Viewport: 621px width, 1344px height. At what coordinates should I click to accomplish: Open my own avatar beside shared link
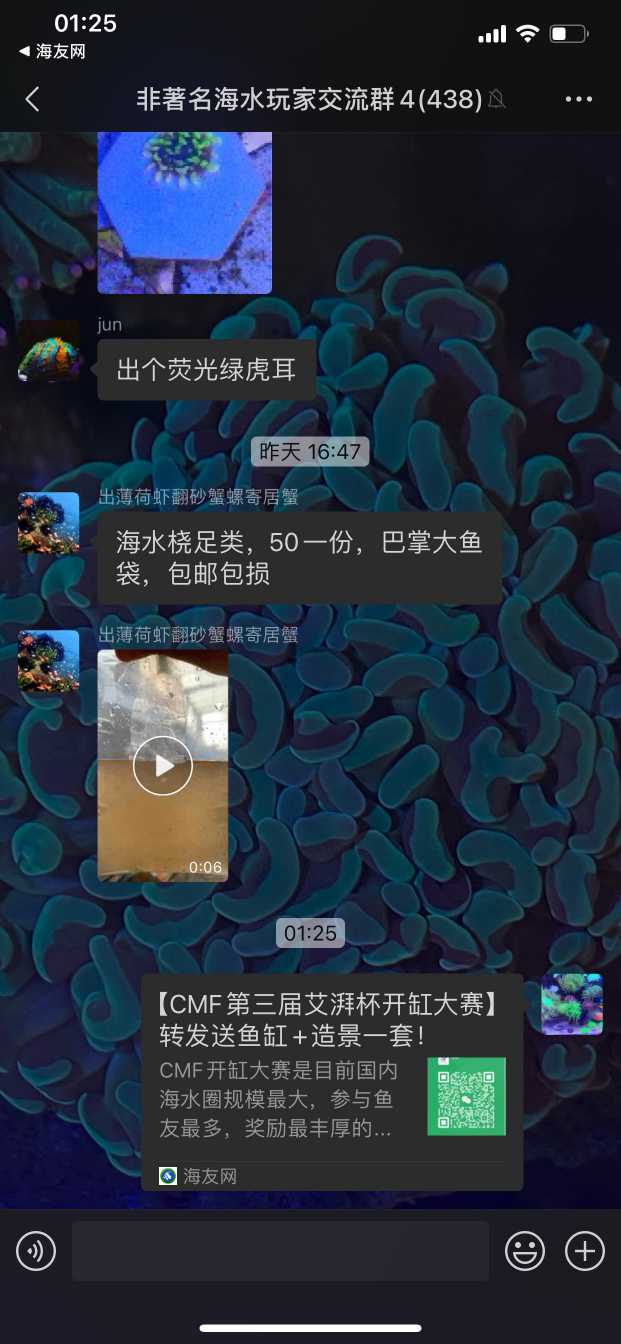[572, 1004]
